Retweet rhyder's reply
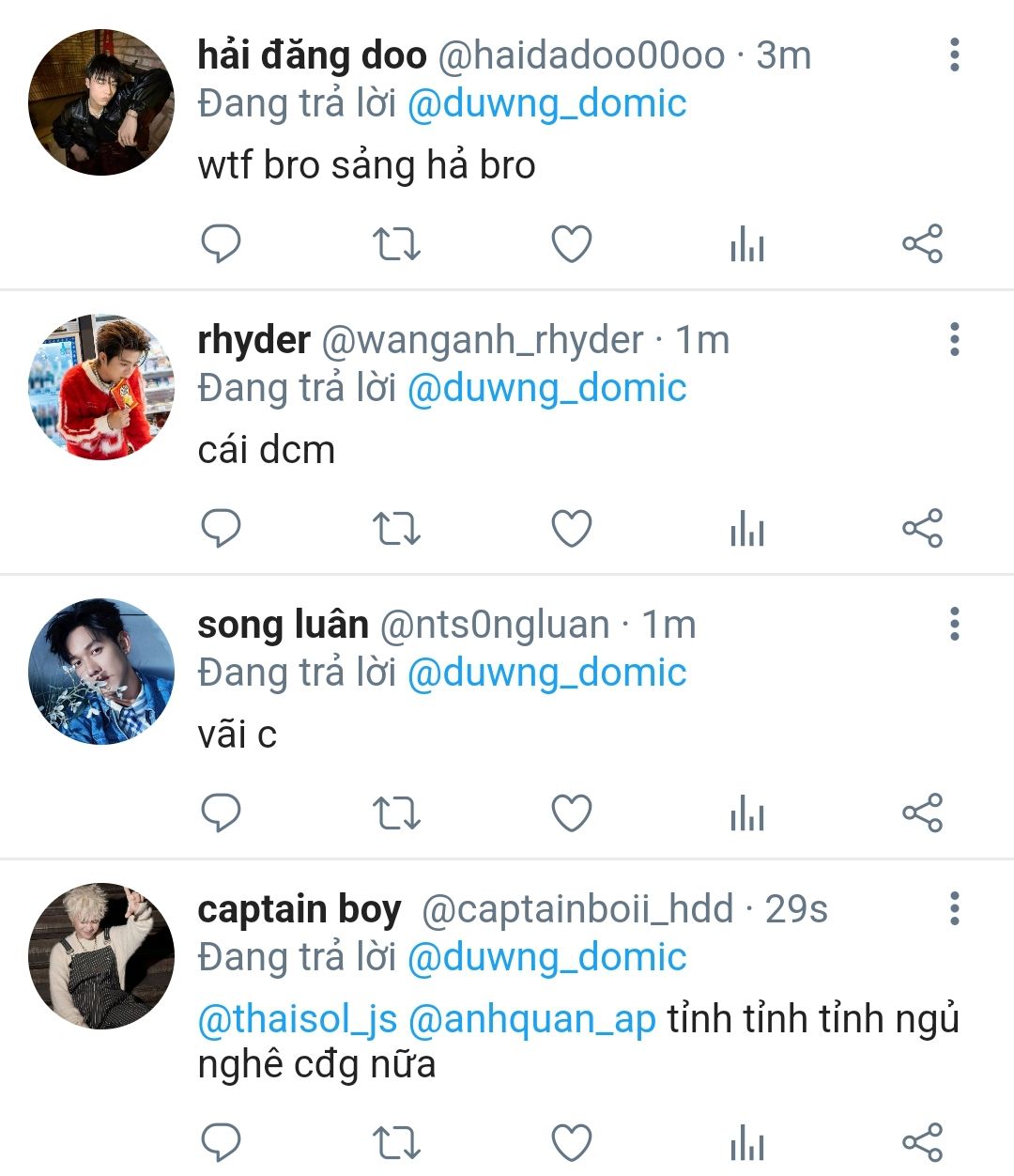This screenshot has width=1014, height=1176. [x=396, y=529]
